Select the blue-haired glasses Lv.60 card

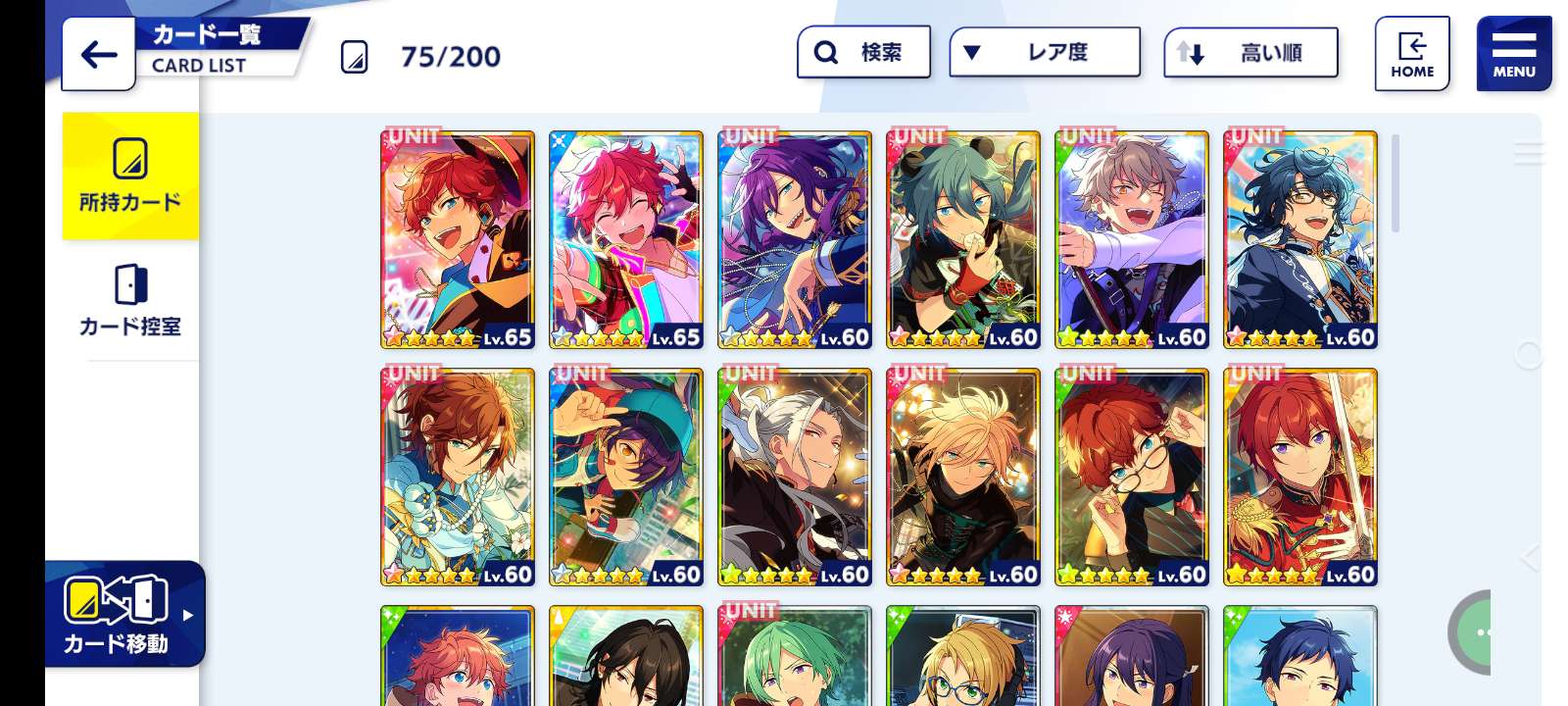[x=1300, y=239]
